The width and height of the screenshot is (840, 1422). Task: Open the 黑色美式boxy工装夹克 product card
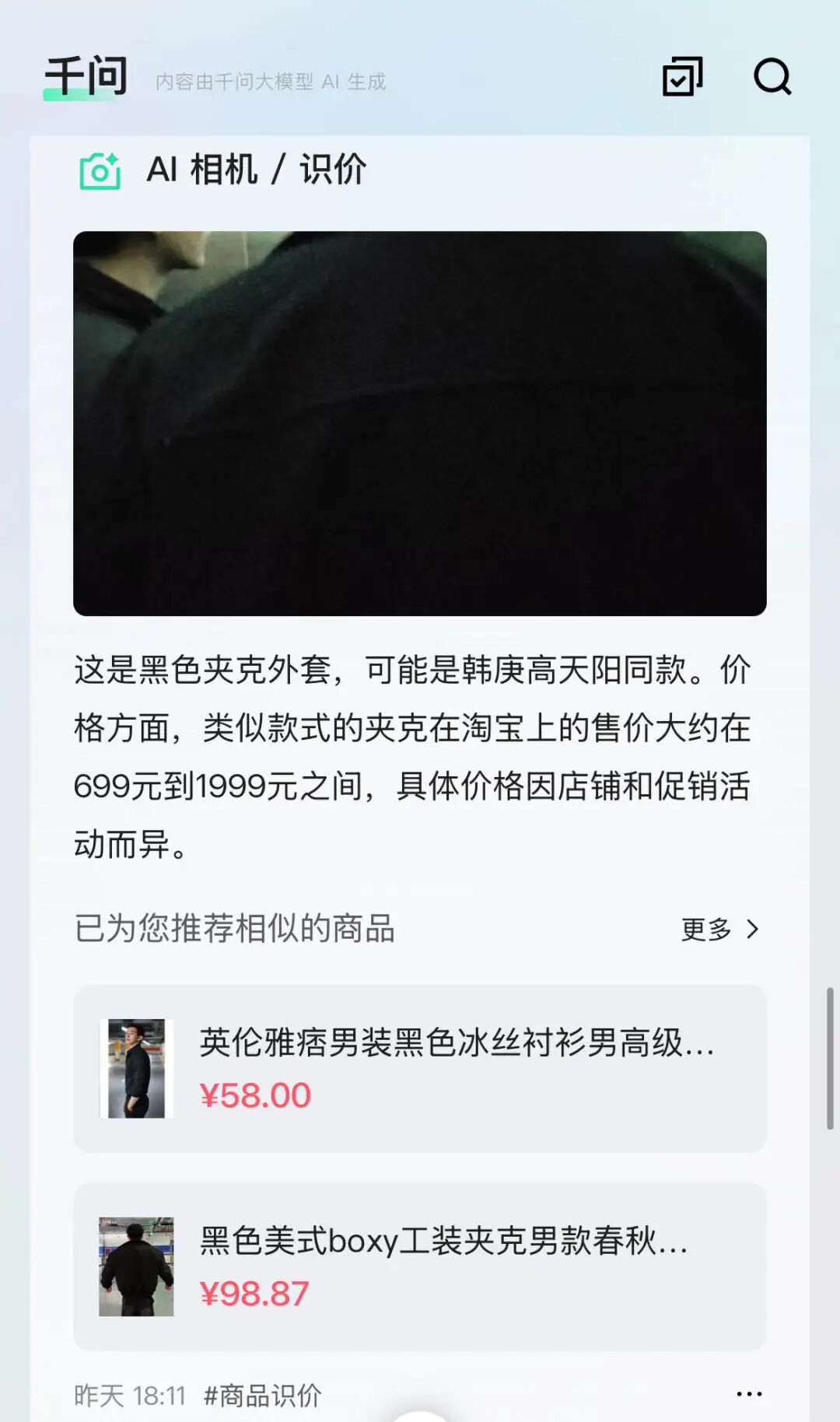[420, 1266]
